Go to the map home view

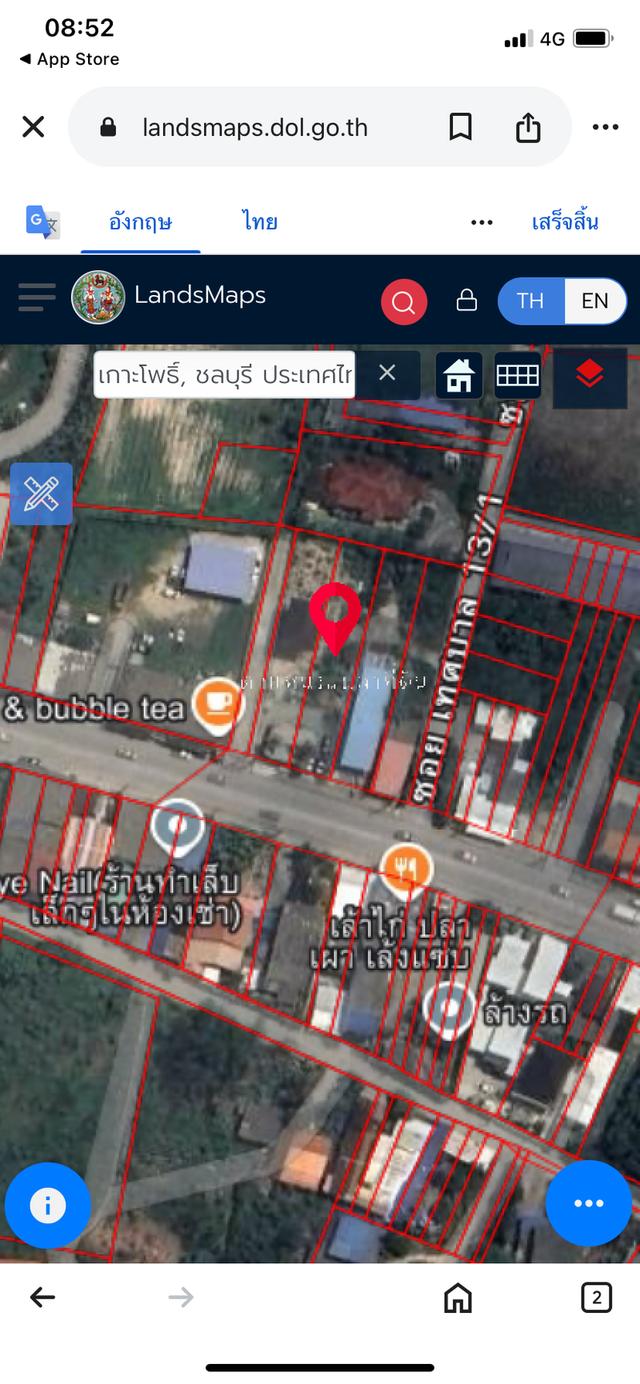(x=459, y=375)
